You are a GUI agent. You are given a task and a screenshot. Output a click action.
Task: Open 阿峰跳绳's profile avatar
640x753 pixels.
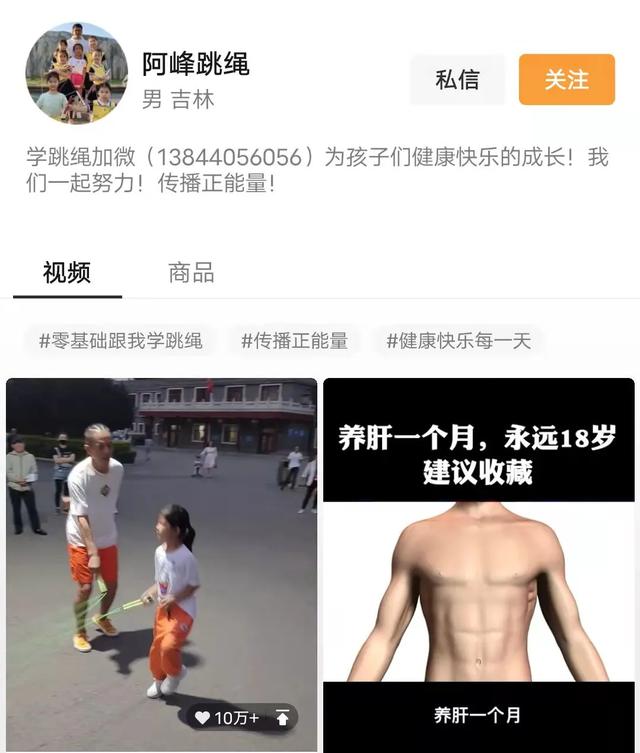point(76,73)
